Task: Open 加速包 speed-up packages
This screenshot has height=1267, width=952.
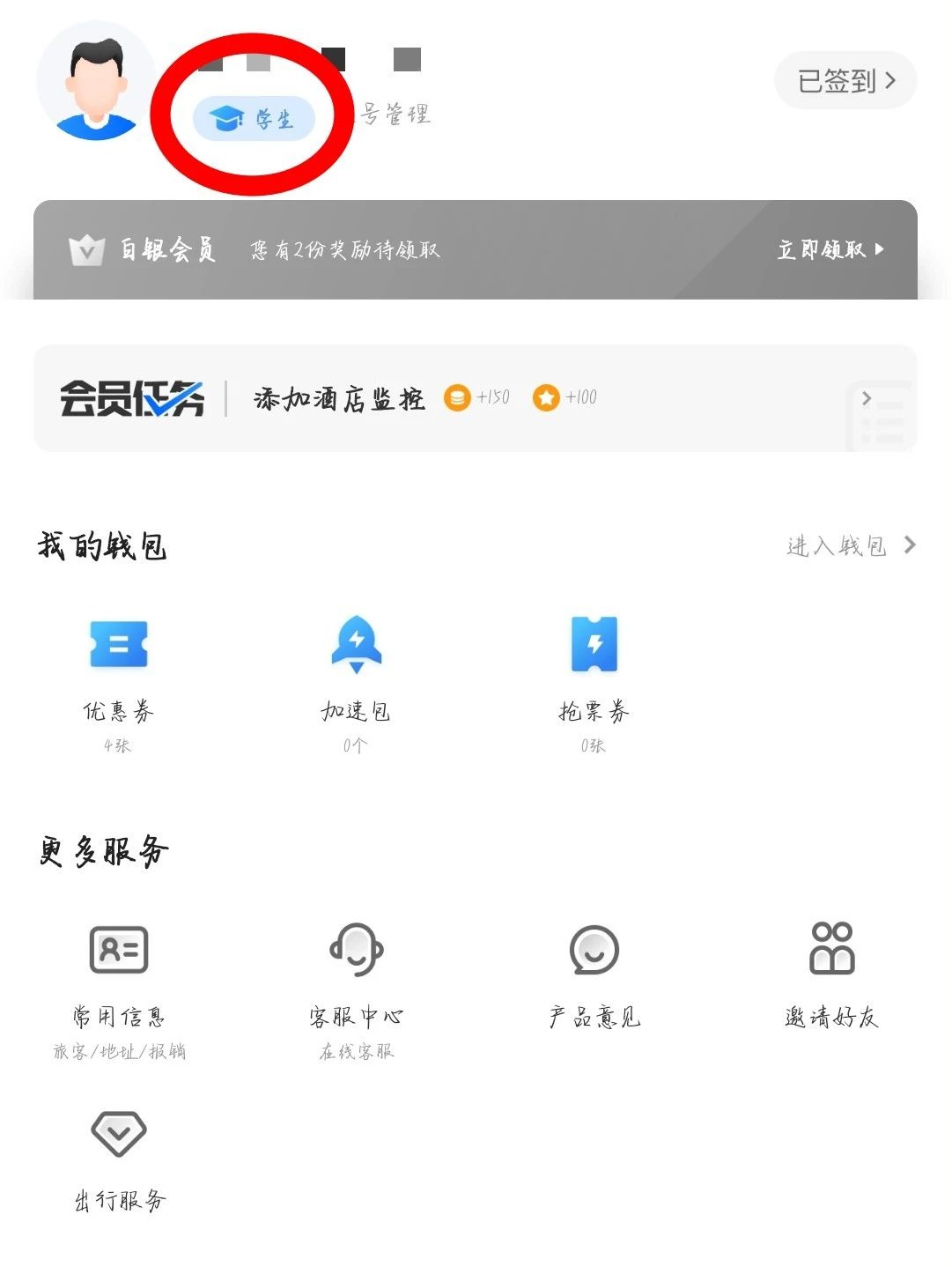Action: (356, 677)
